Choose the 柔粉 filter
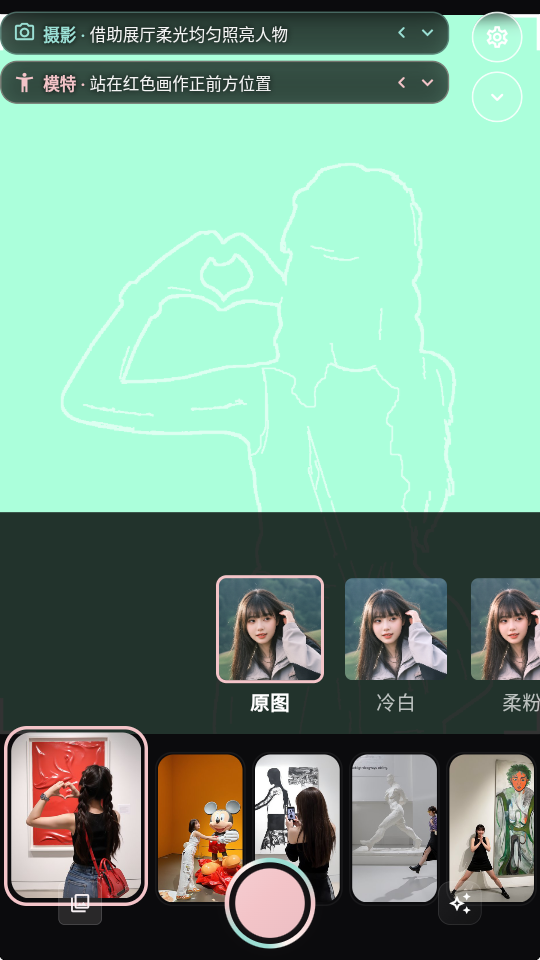 505,629
